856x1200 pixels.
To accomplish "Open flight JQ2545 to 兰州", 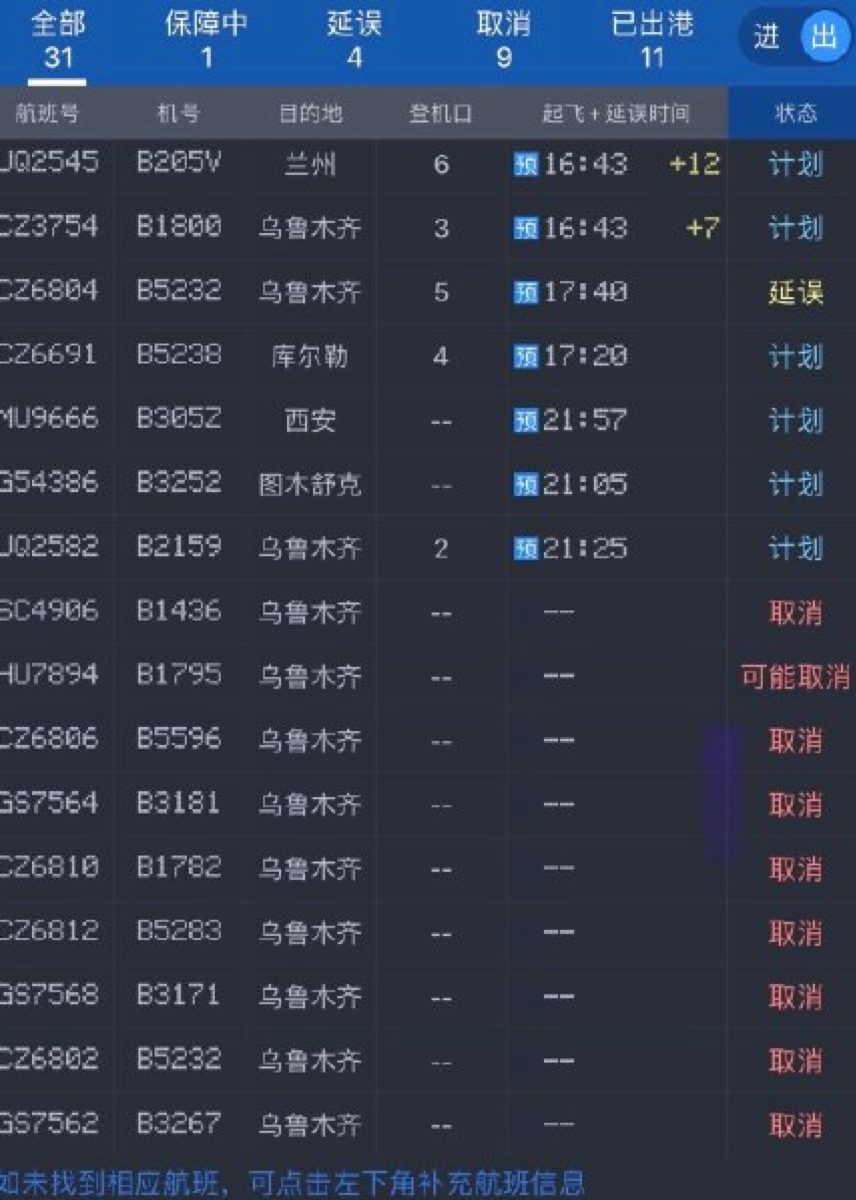I will pos(400,164).
